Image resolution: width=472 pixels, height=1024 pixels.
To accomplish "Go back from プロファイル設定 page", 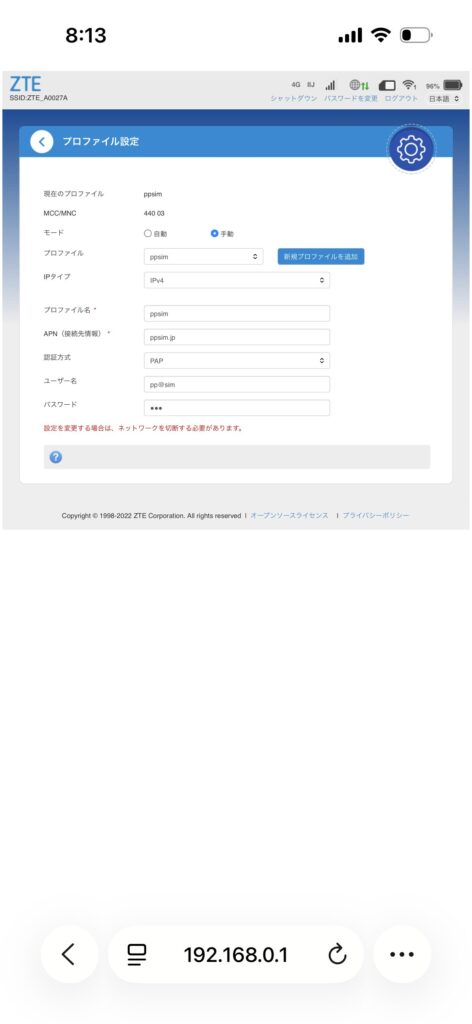I will click(x=42, y=141).
